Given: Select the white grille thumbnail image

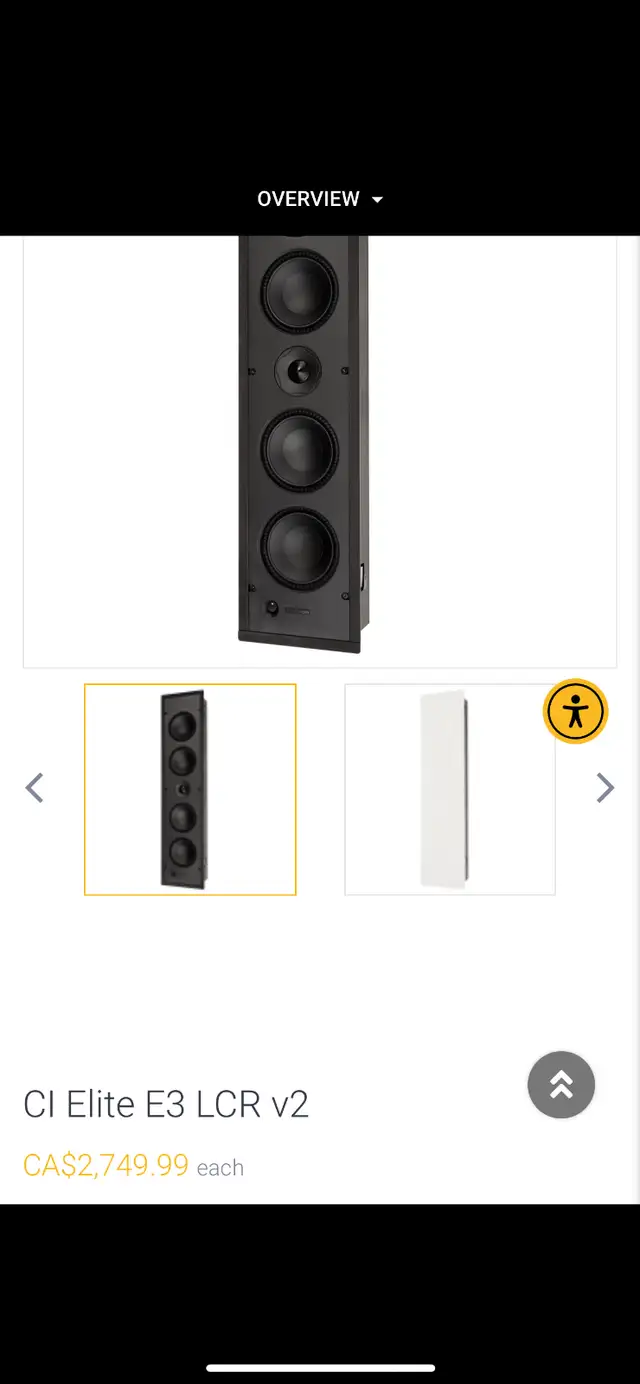Looking at the screenshot, I should [450, 789].
